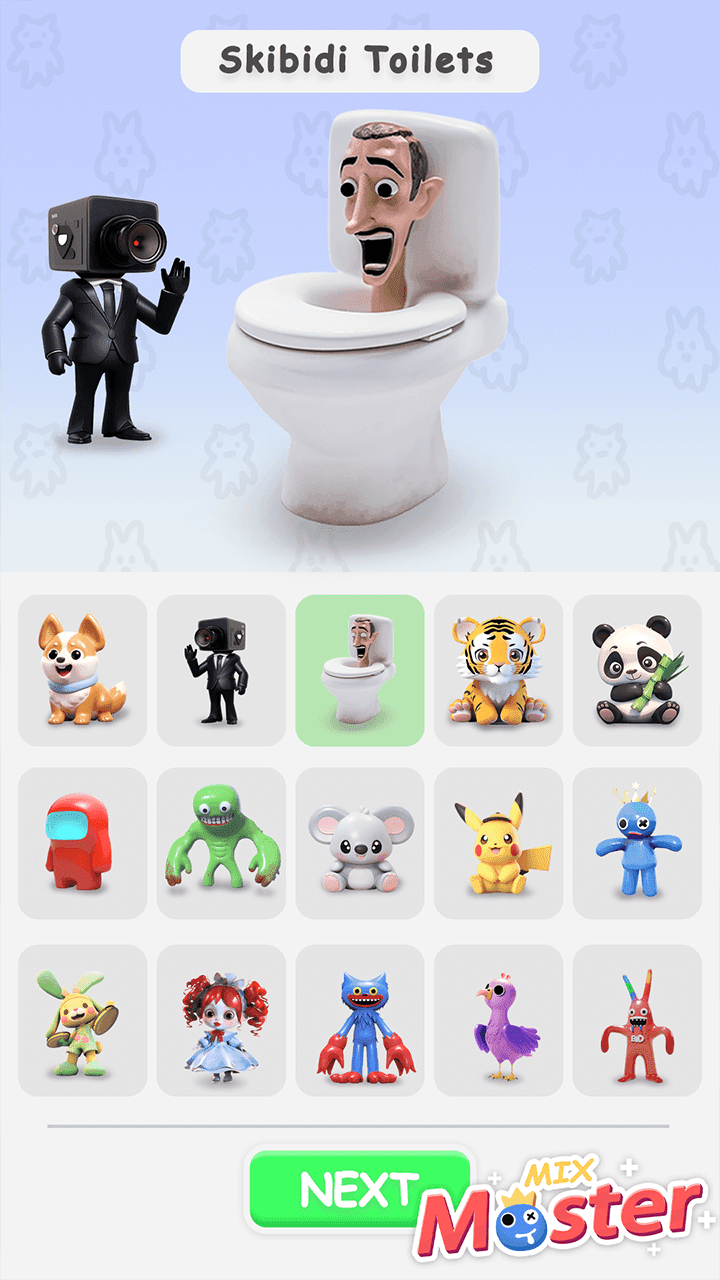Pick the grey mouse character
The image size is (720, 1280).
[x=360, y=843]
